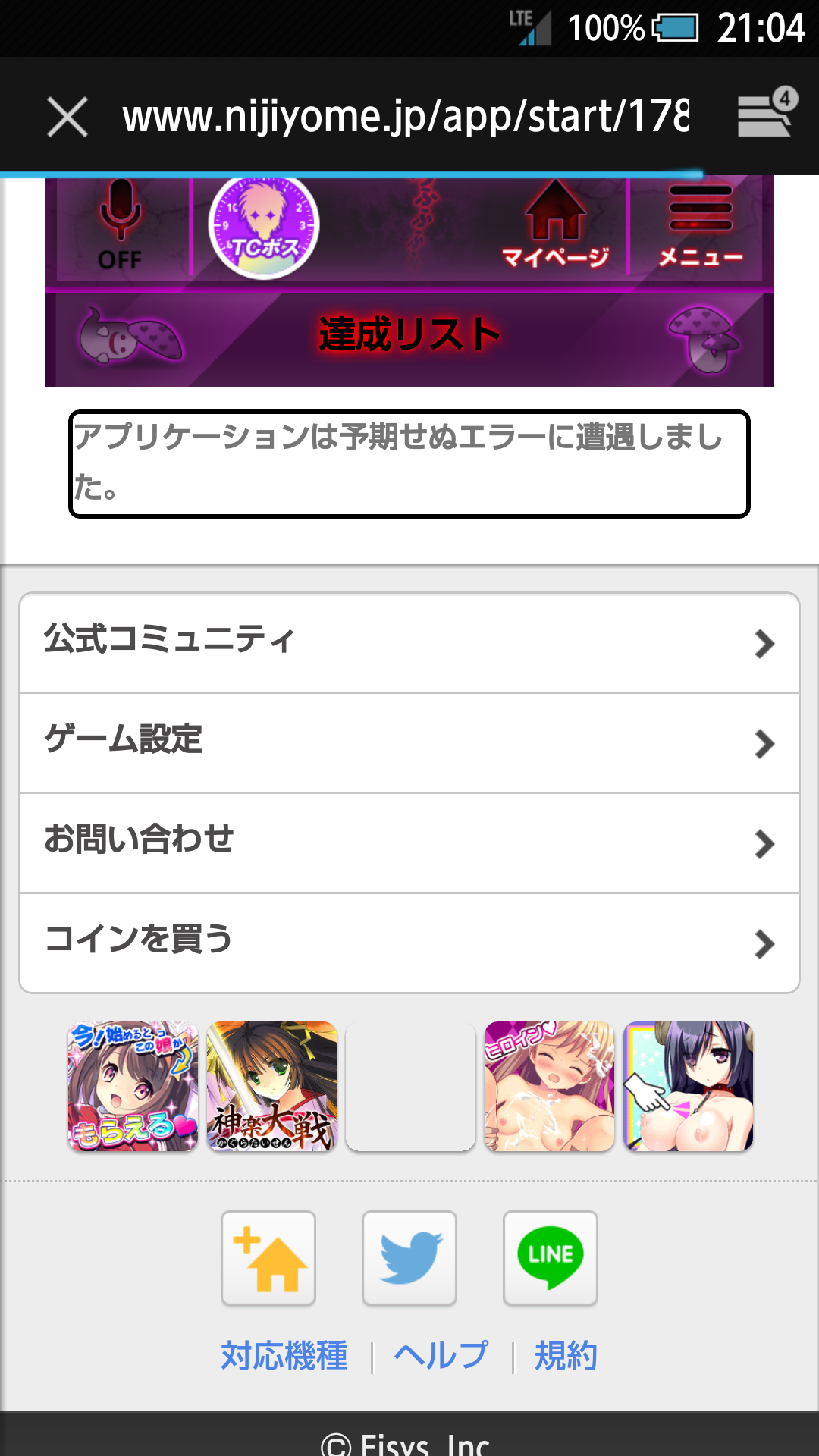Open the horned girl game banner
819x1456 pixels.
(x=688, y=1086)
